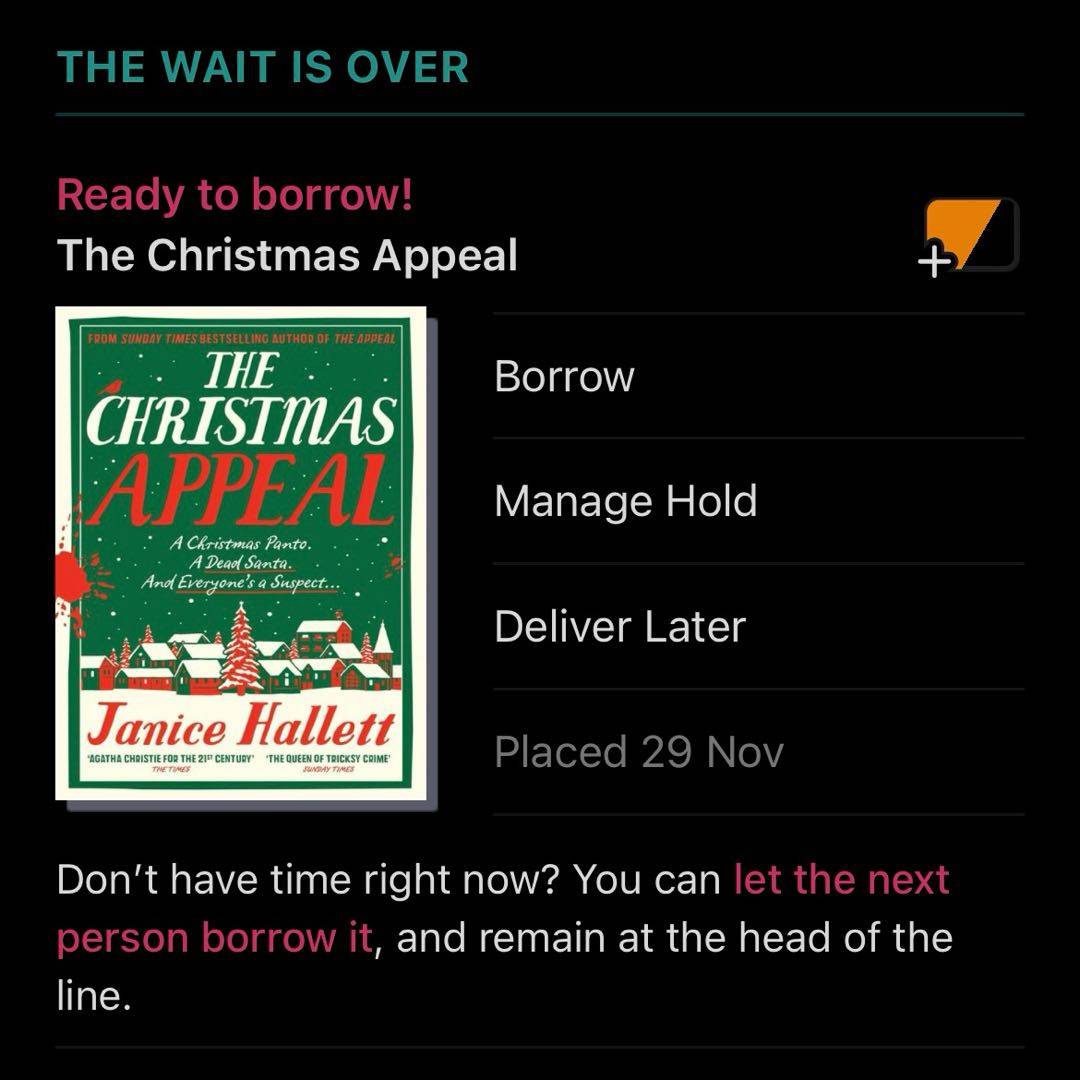Add a tag to The Christmas Appeal
Screen dimensions: 1080x1080
968,237
